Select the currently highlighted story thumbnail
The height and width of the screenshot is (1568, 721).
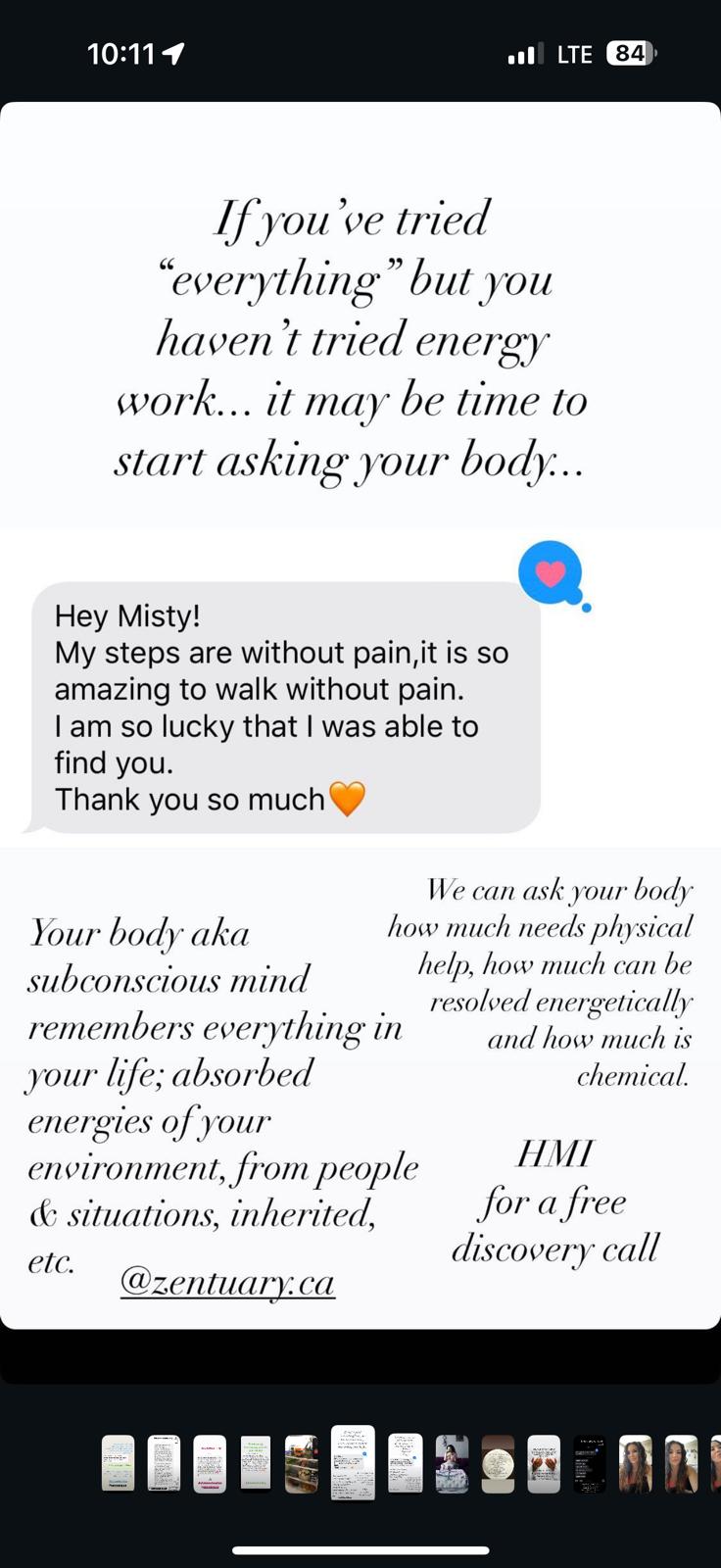[x=352, y=1462]
